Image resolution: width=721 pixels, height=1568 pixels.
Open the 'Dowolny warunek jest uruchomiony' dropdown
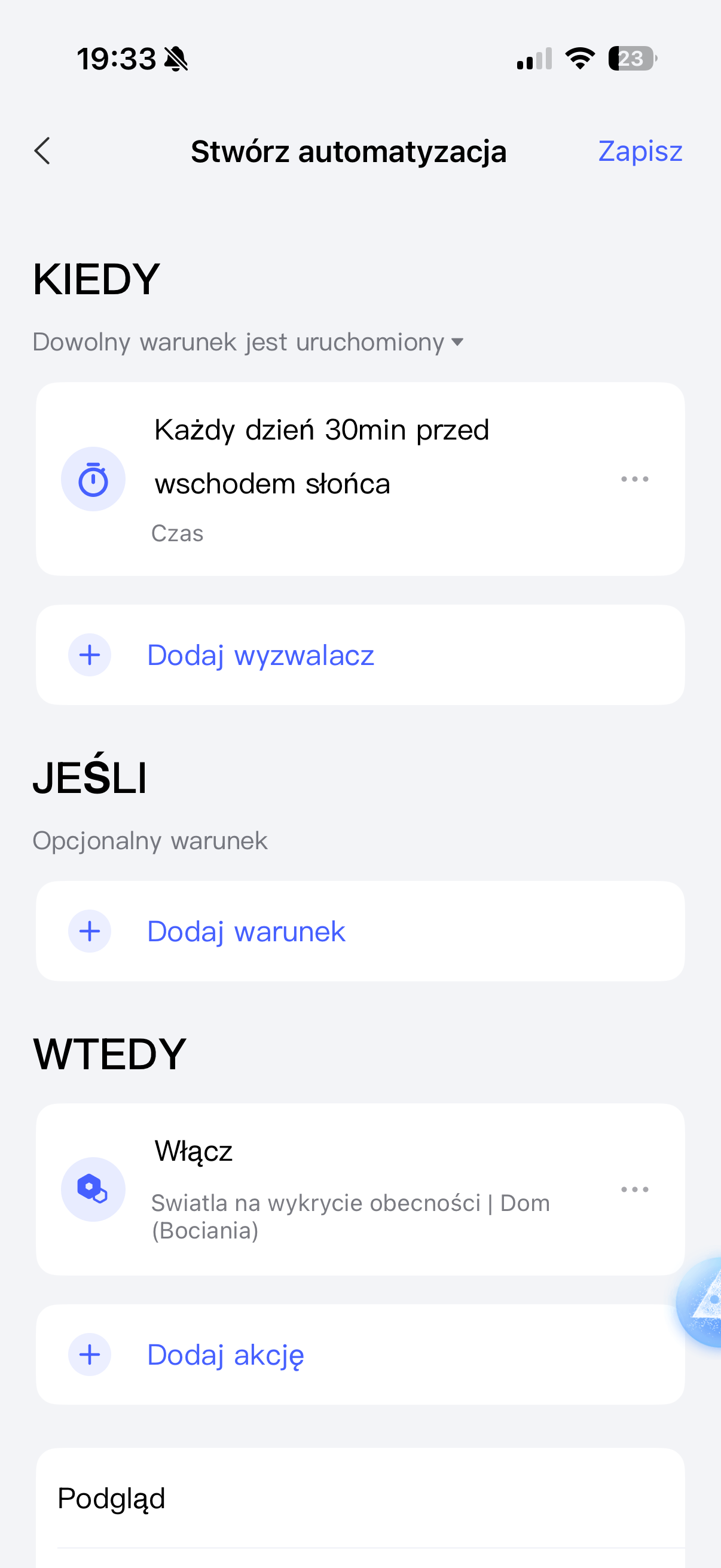pyautogui.click(x=248, y=342)
